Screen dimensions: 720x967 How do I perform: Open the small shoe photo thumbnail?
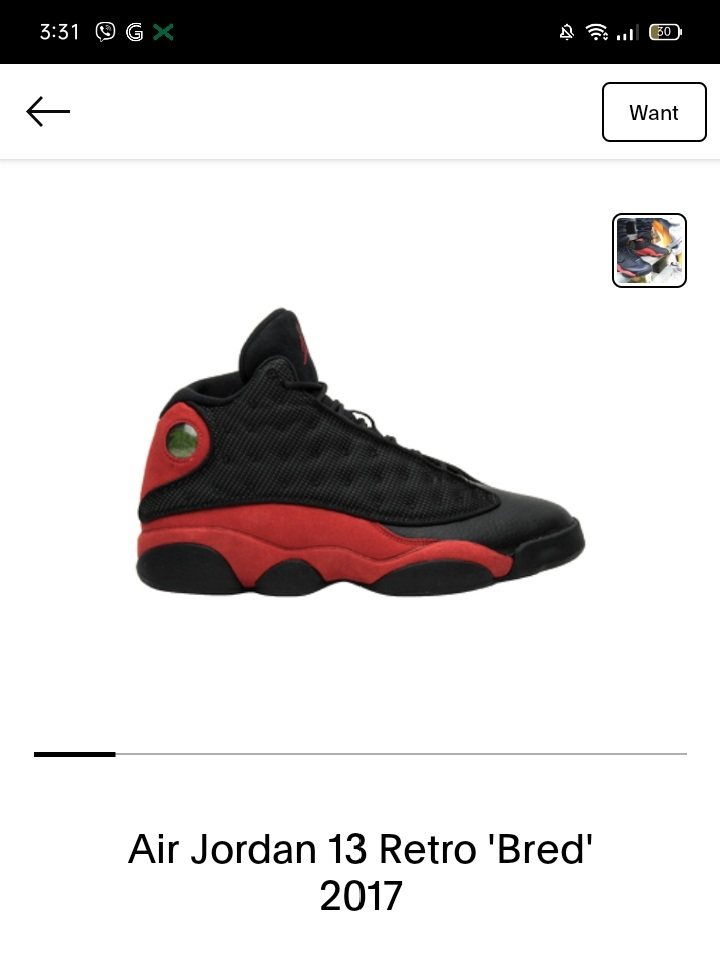click(649, 250)
